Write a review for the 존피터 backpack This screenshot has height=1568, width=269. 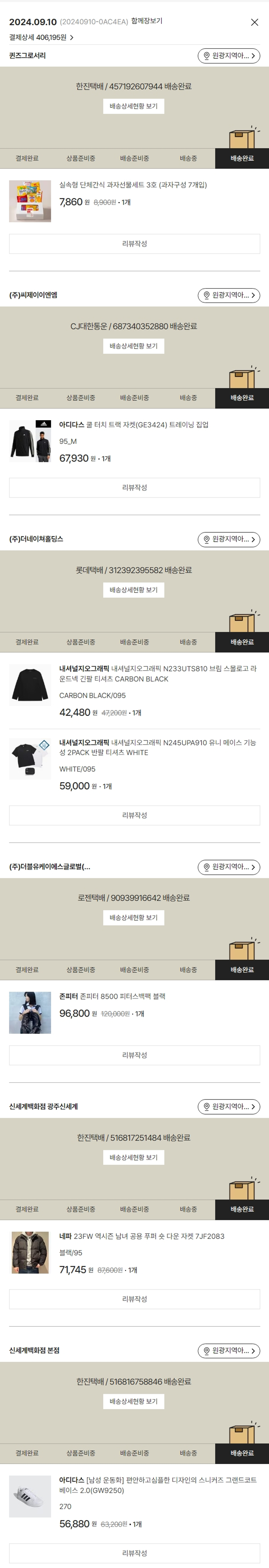click(134, 1055)
